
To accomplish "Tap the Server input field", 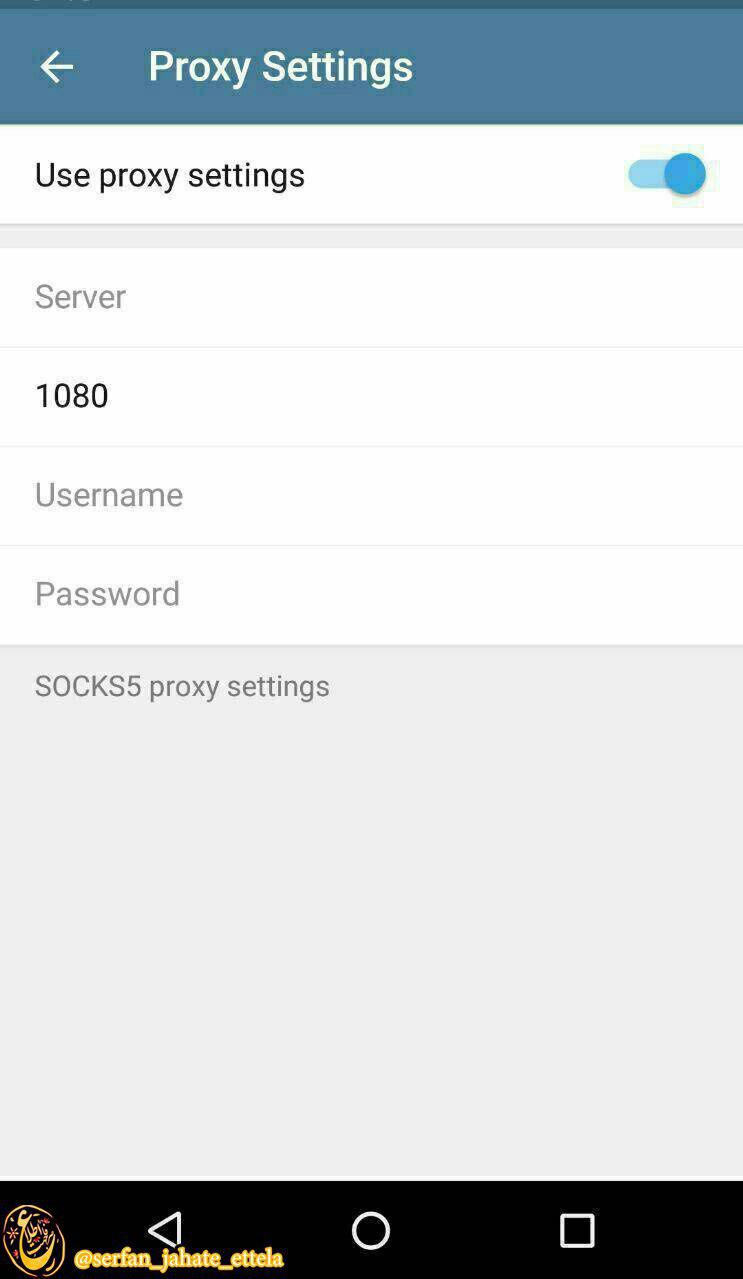I will [371, 297].
